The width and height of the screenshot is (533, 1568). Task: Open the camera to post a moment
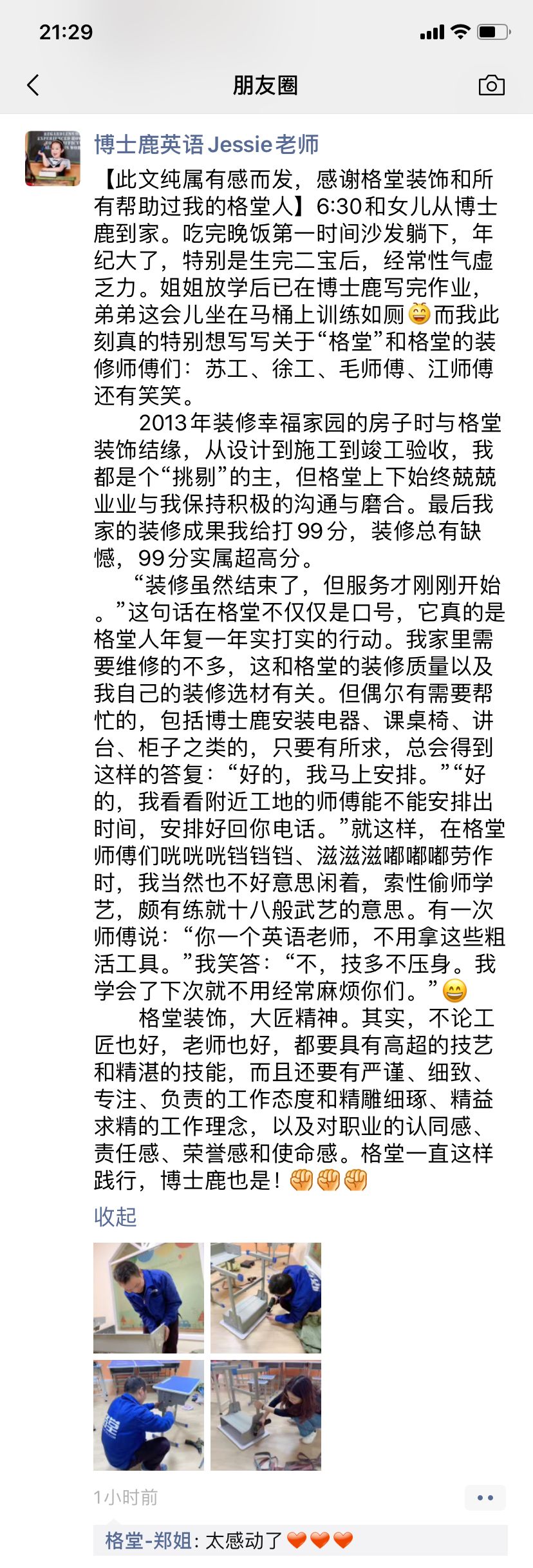click(x=491, y=85)
